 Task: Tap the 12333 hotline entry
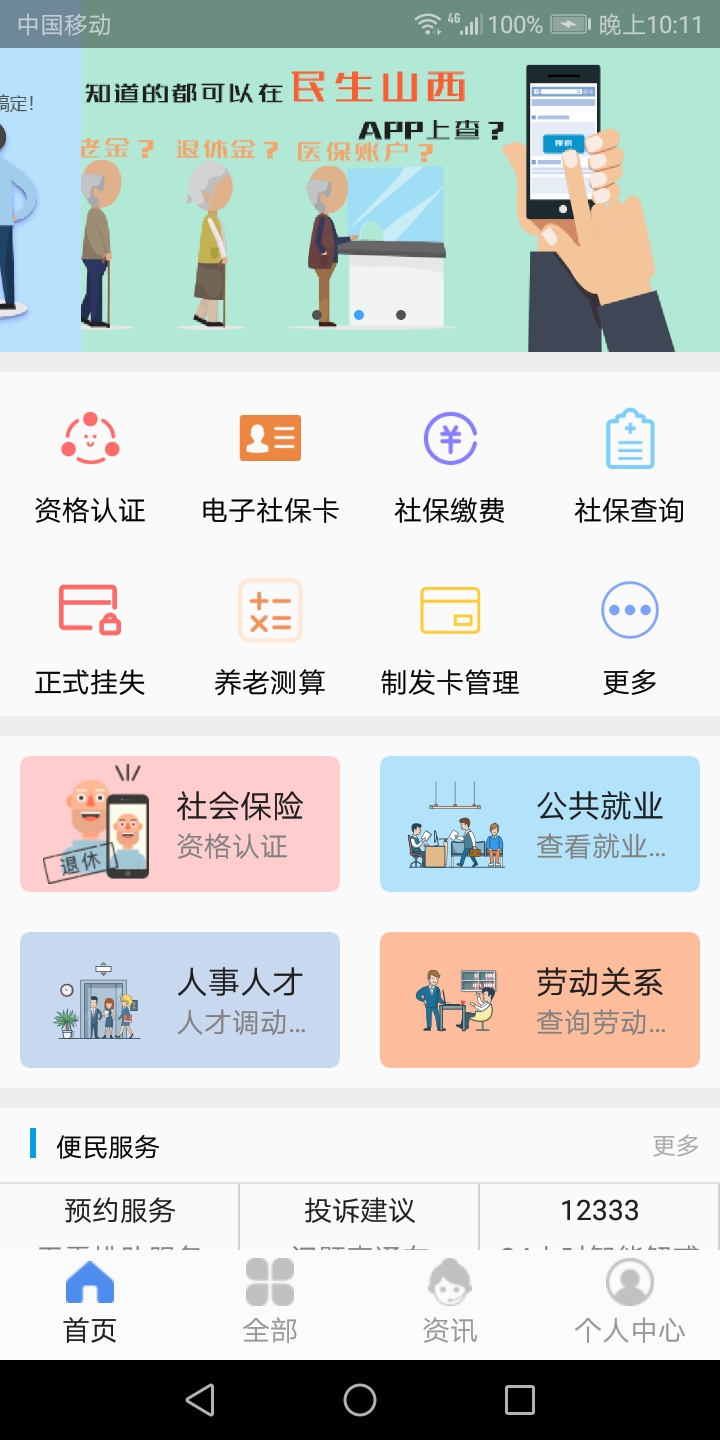[599, 1210]
